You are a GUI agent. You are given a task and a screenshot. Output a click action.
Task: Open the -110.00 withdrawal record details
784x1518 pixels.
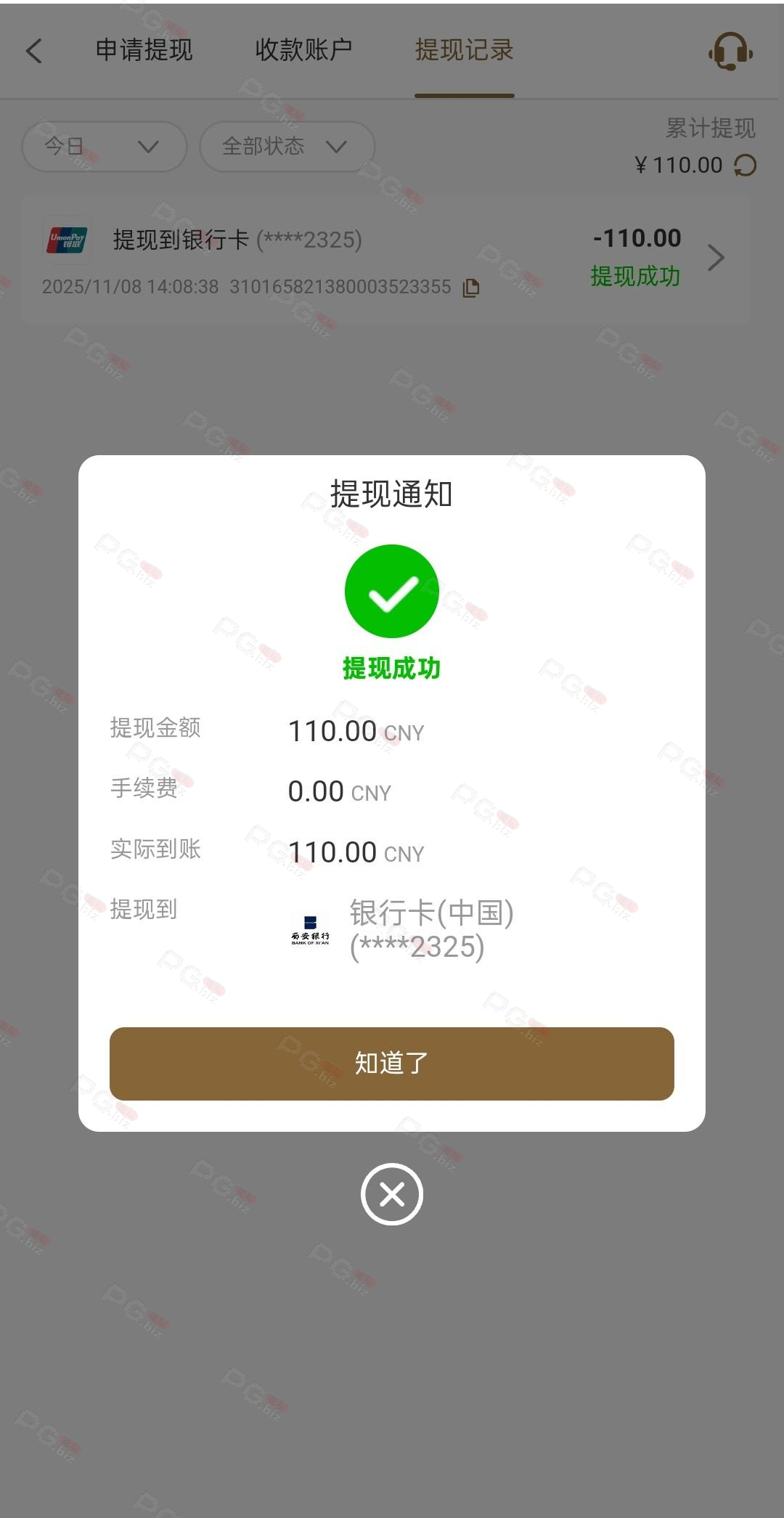click(716, 258)
